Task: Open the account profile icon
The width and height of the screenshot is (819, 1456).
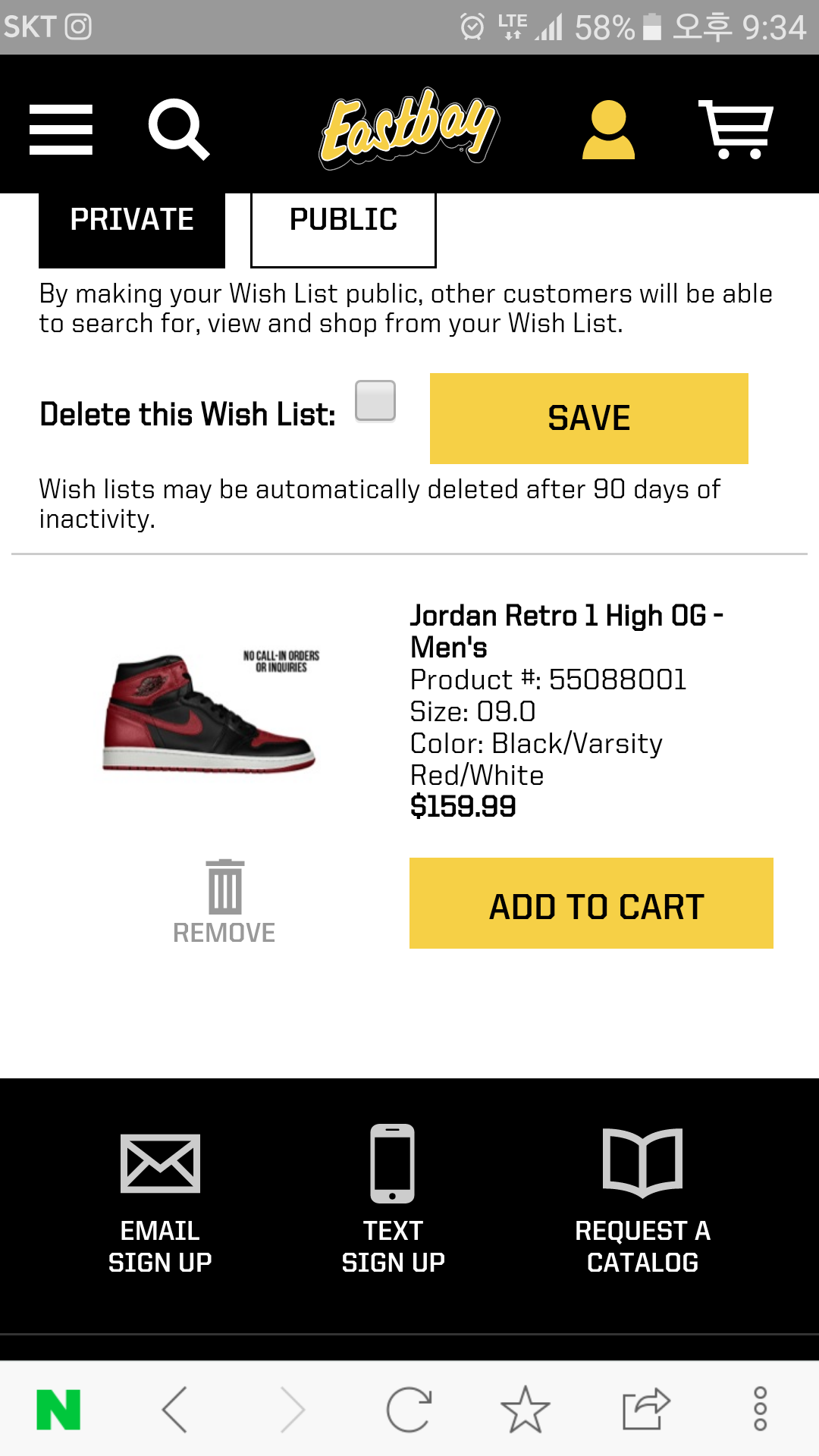Action: coord(608,130)
